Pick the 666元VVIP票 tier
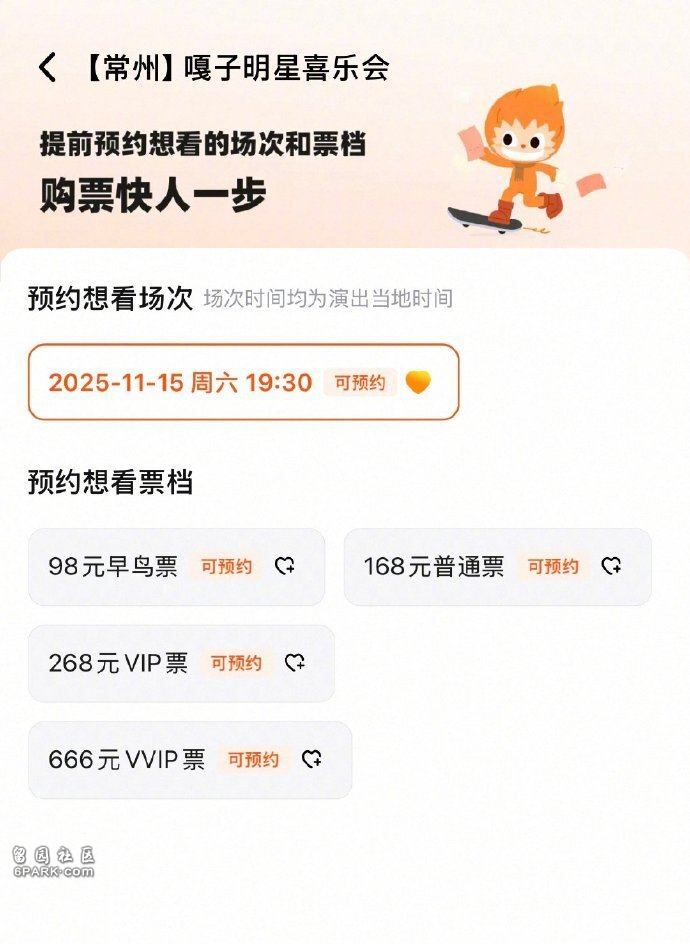The width and height of the screenshot is (690, 944). pos(190,760)
